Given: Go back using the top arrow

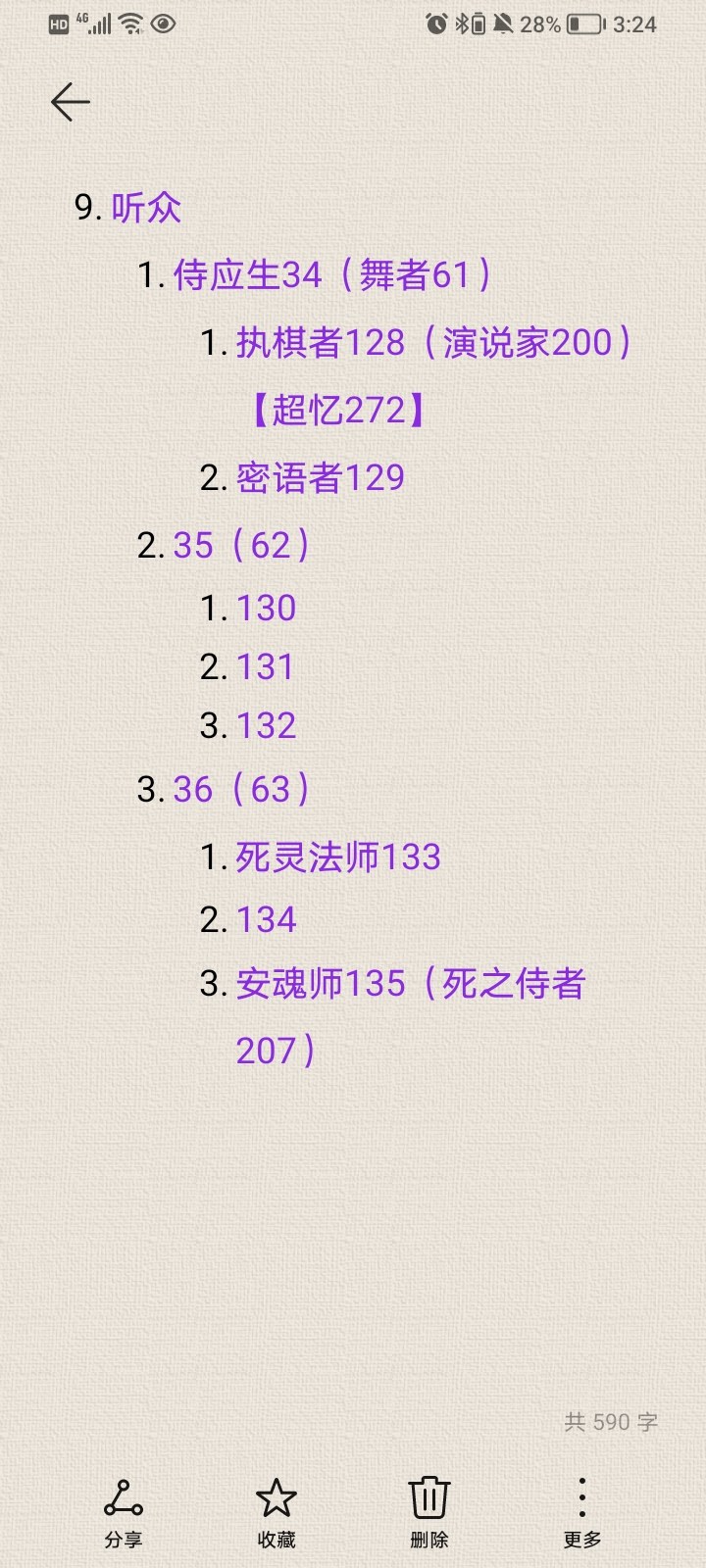Looking at the screenshot, I should pos(71,102).
